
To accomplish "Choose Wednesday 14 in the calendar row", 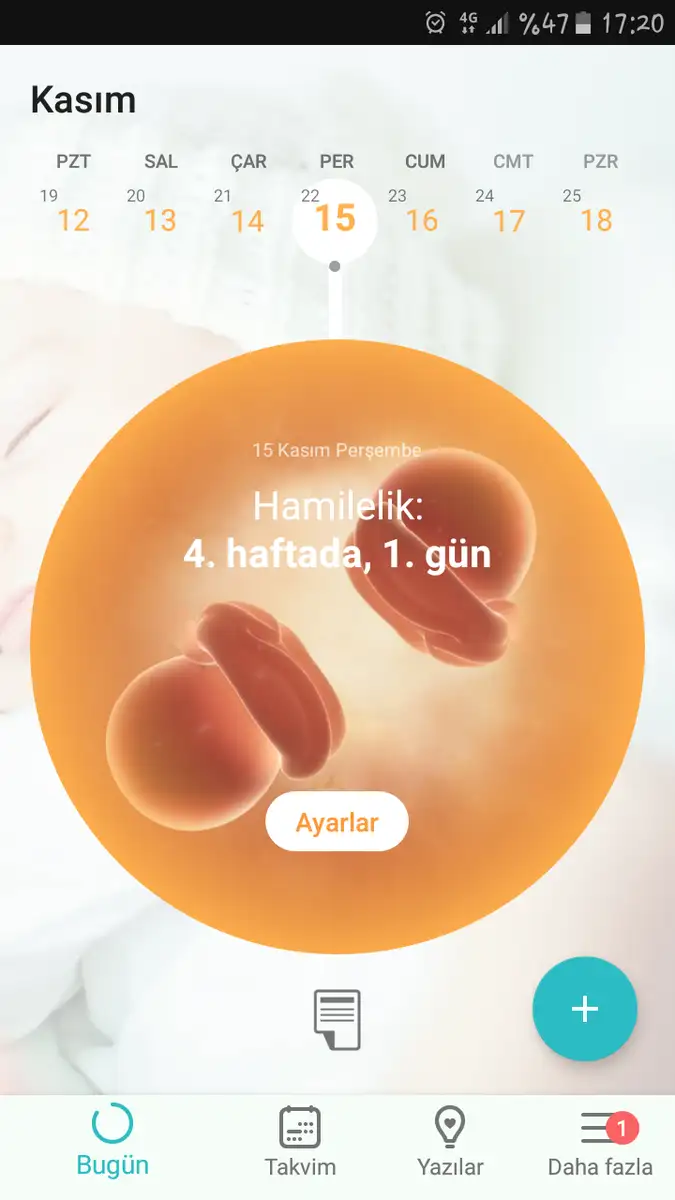I will (x=247, y=219).
